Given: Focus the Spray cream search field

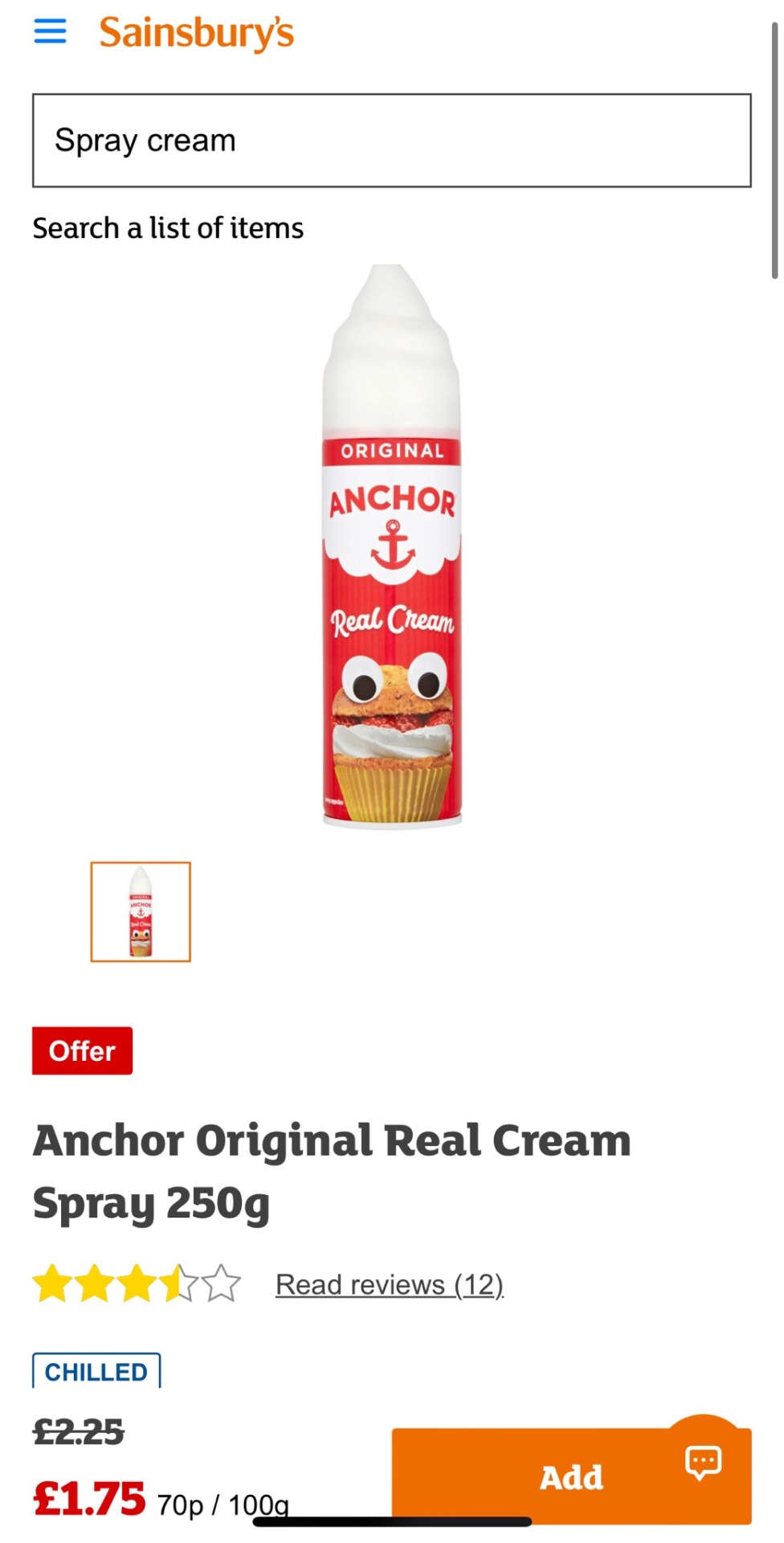Looking at the screenshot, I should 391,141.
